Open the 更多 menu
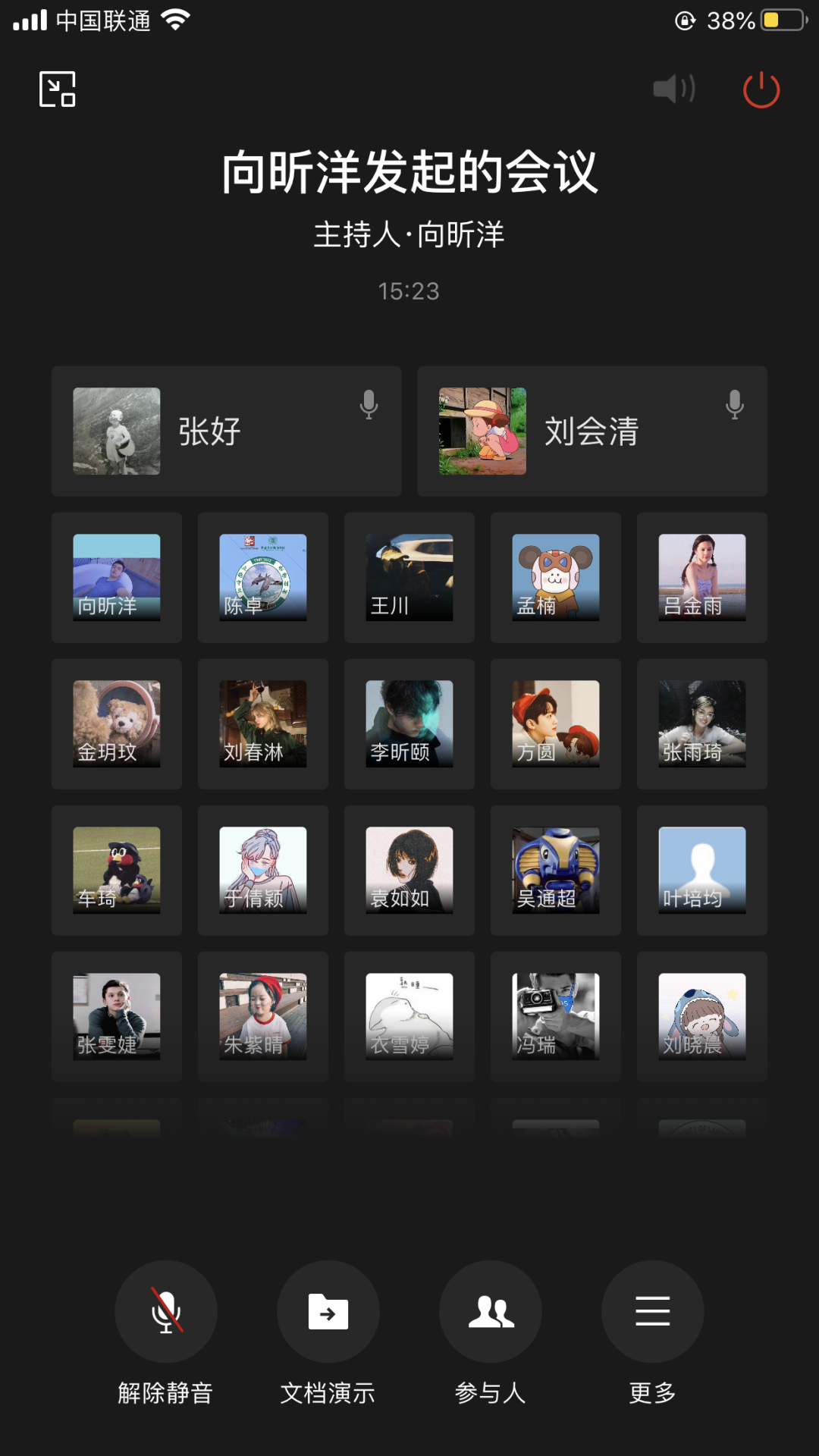Image resolution: width=819 pixels, height=1456 pixels. tap(652, 1311)
